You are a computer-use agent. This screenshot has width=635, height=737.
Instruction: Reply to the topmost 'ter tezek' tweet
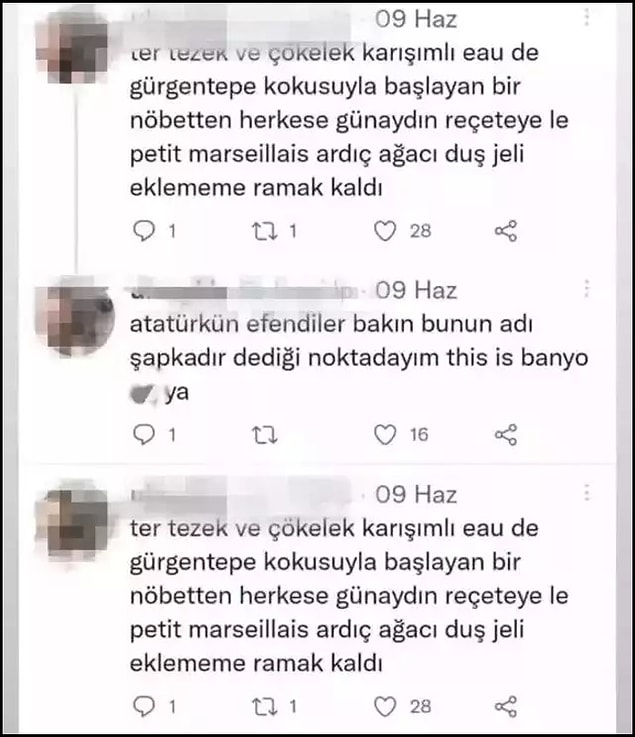click(145, 231)
